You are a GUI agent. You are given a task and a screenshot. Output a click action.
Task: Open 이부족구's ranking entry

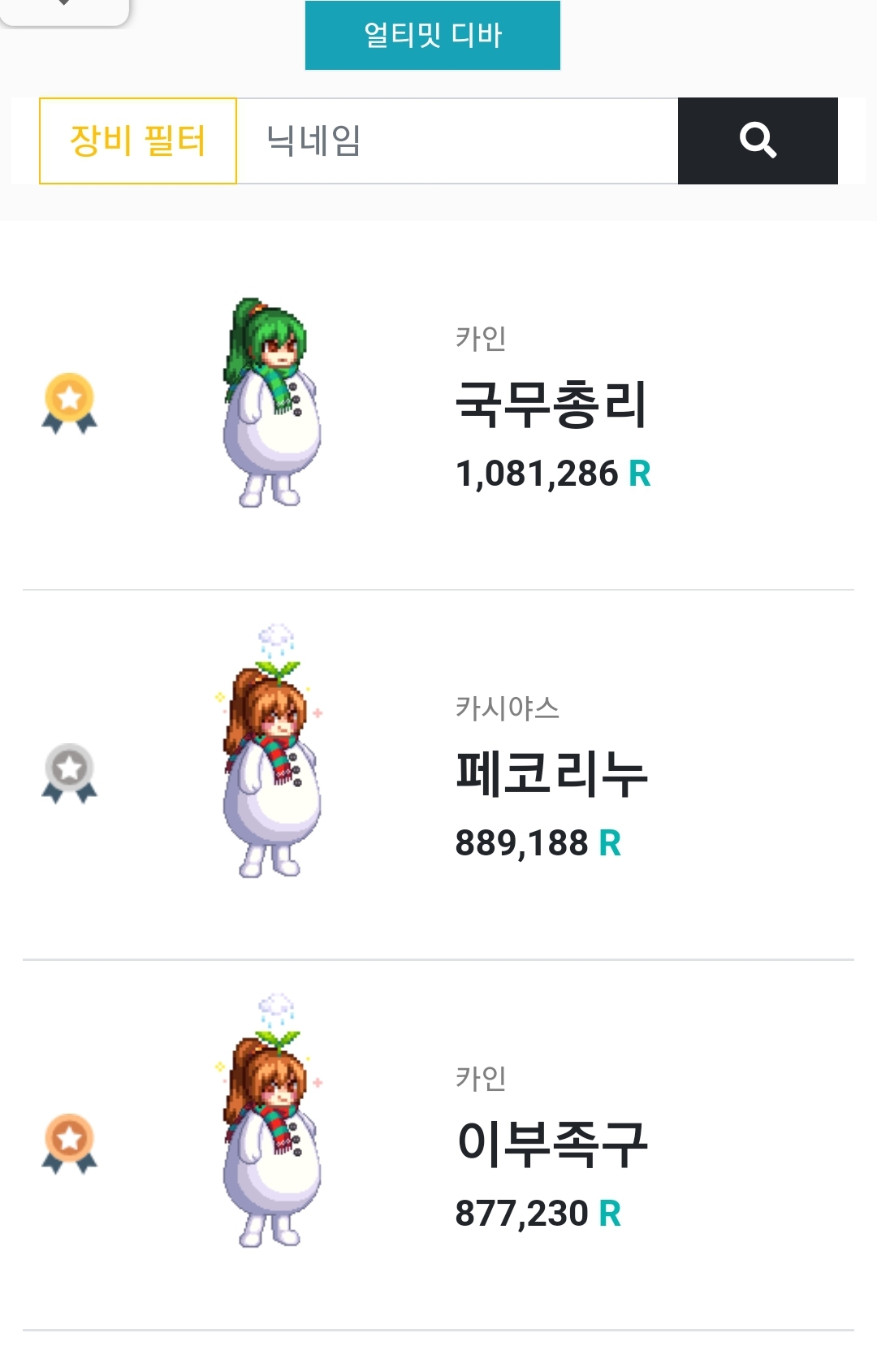pyautogui.click(x=551, y=1144)
